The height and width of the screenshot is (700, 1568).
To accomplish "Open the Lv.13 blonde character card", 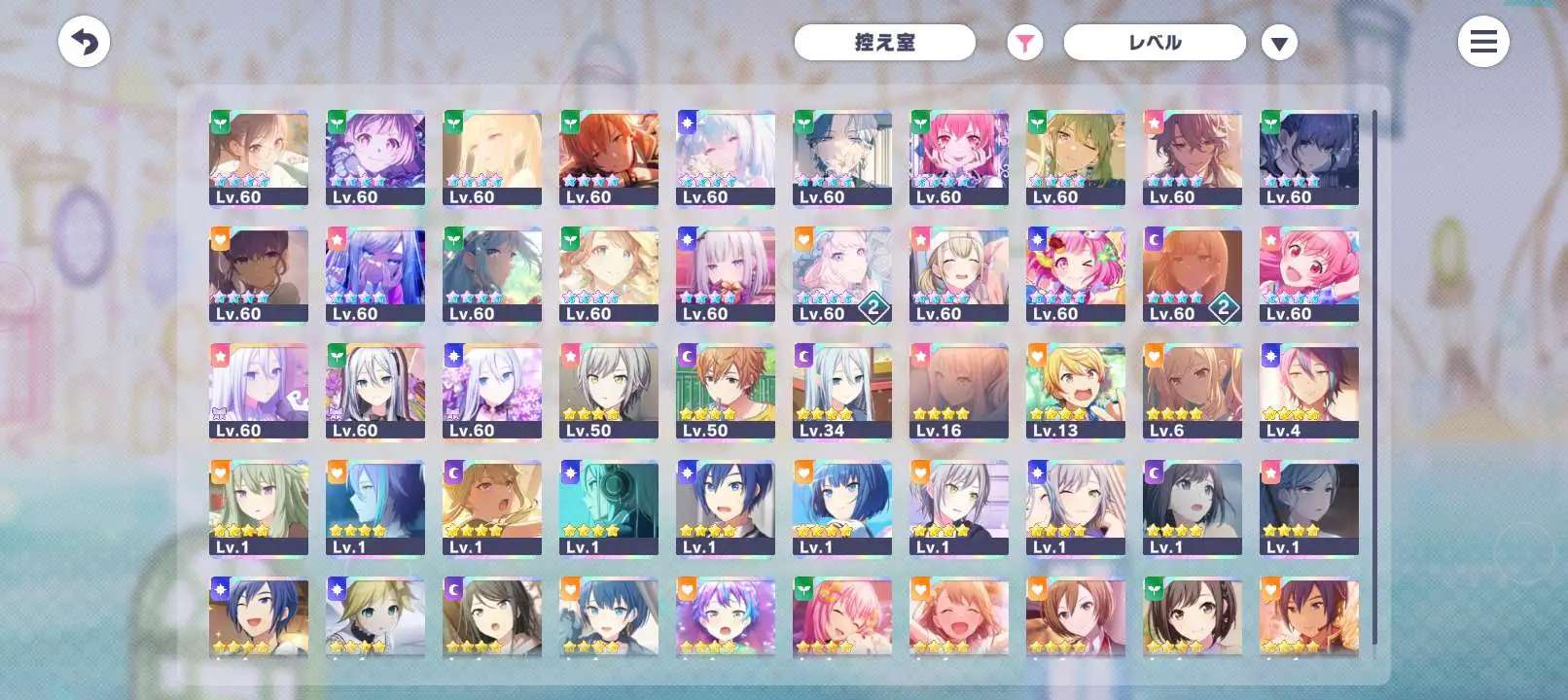I will (x=1075, y=391).
